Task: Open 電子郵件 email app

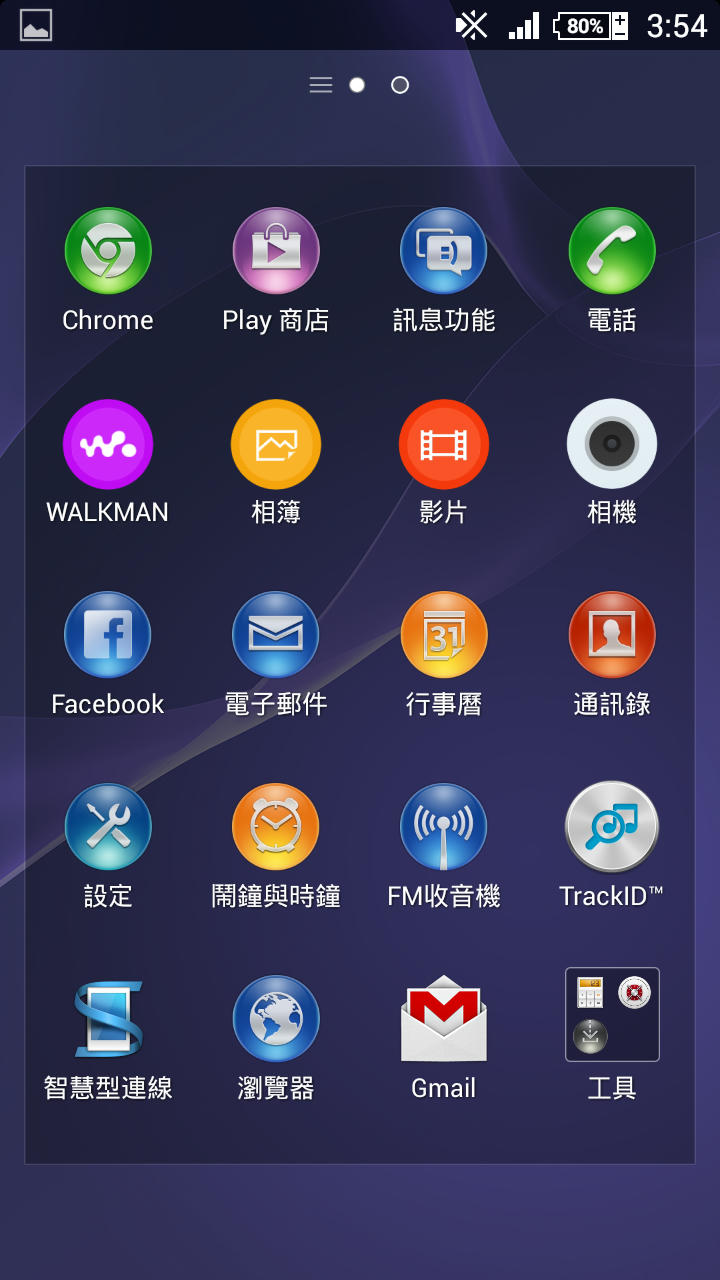Action: pos(276,635)
